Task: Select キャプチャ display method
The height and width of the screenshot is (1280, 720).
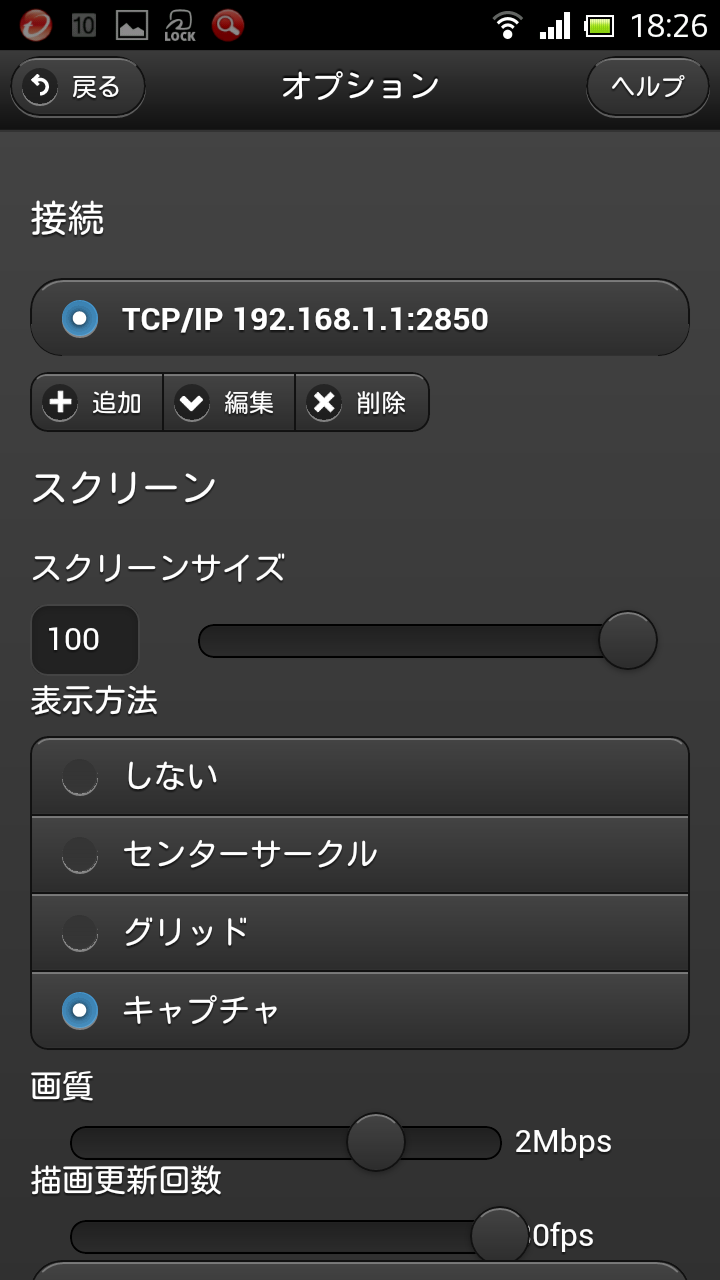Action: (x=360, y=1011)
